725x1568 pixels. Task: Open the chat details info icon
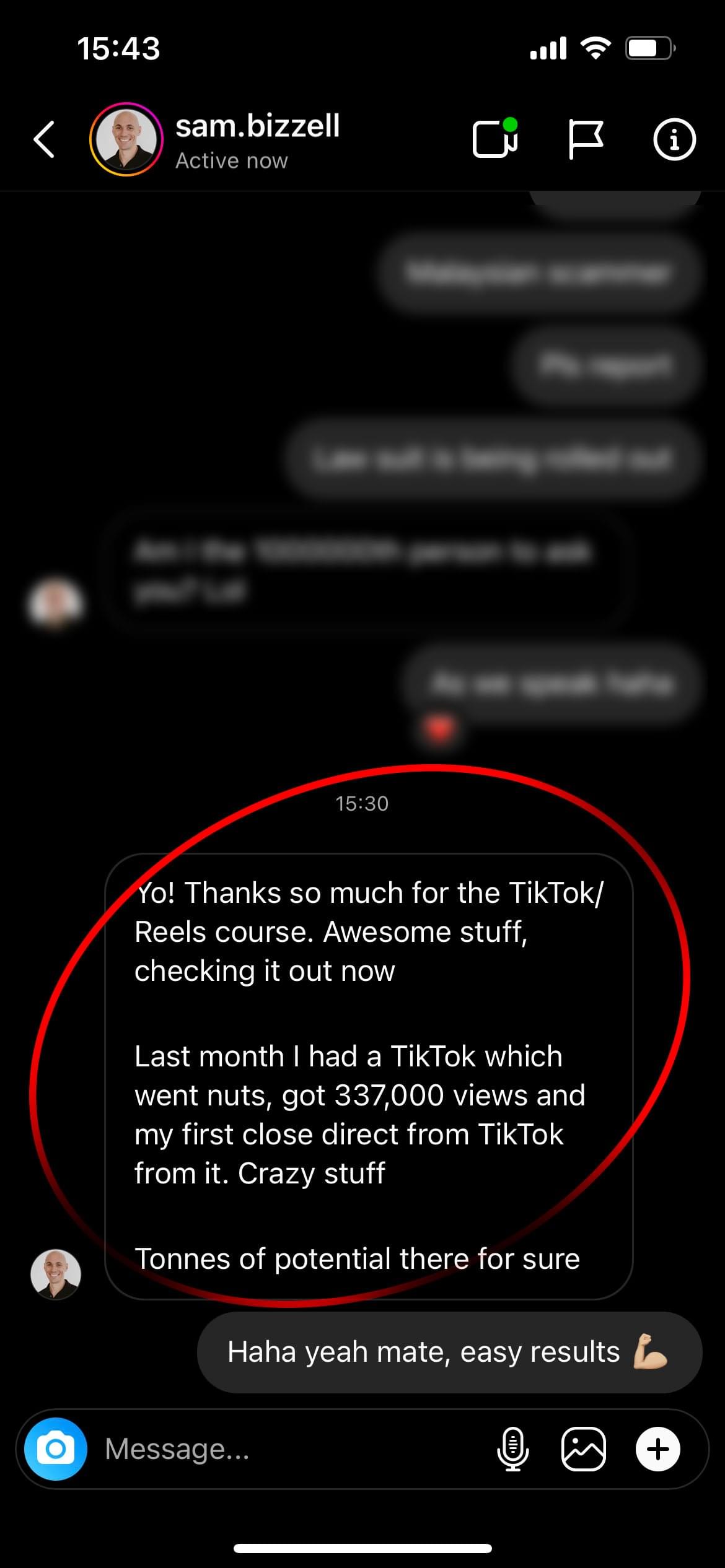click(674, 139)
